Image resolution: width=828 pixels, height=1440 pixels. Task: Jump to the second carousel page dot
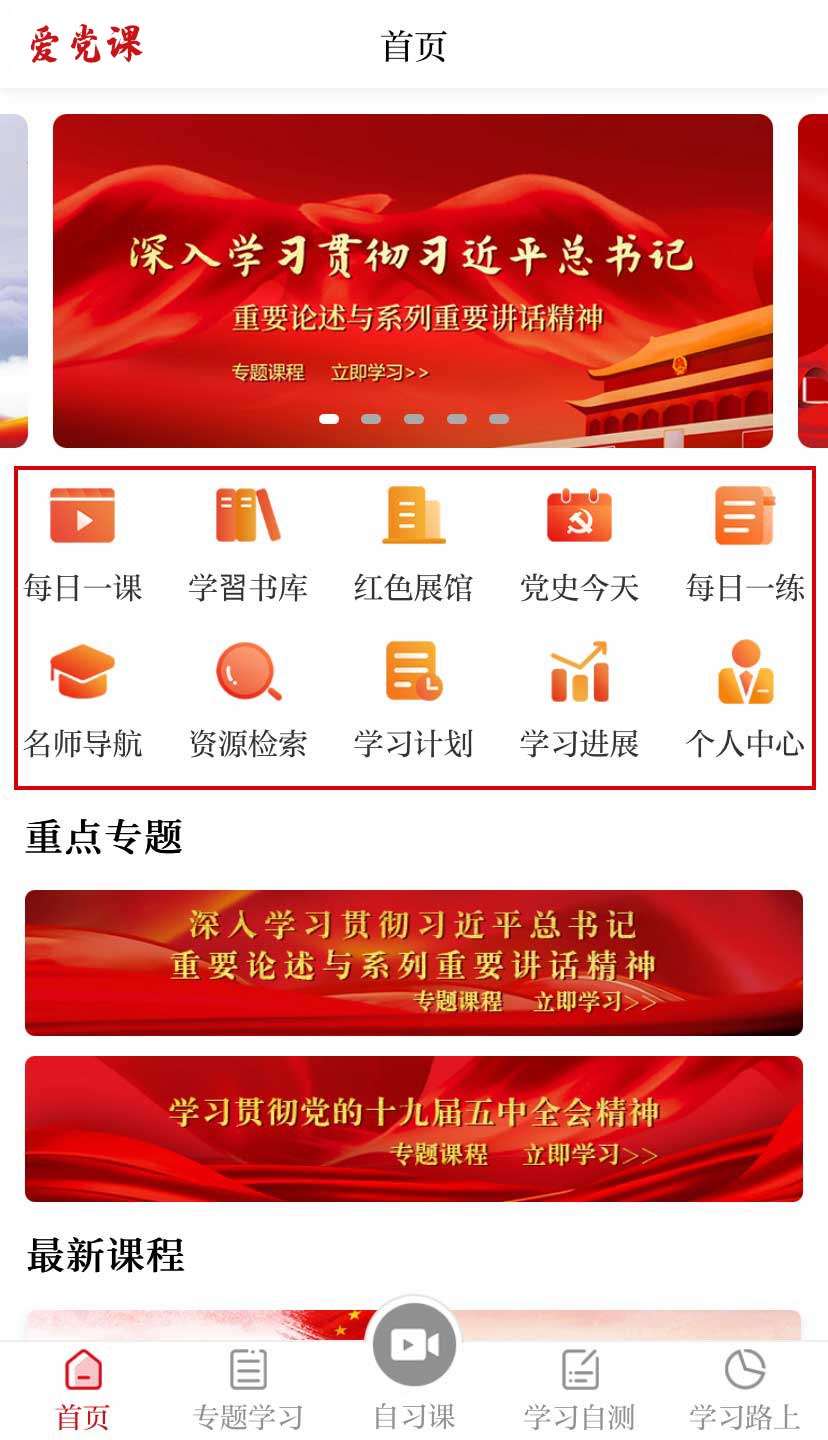pos(371,419)
